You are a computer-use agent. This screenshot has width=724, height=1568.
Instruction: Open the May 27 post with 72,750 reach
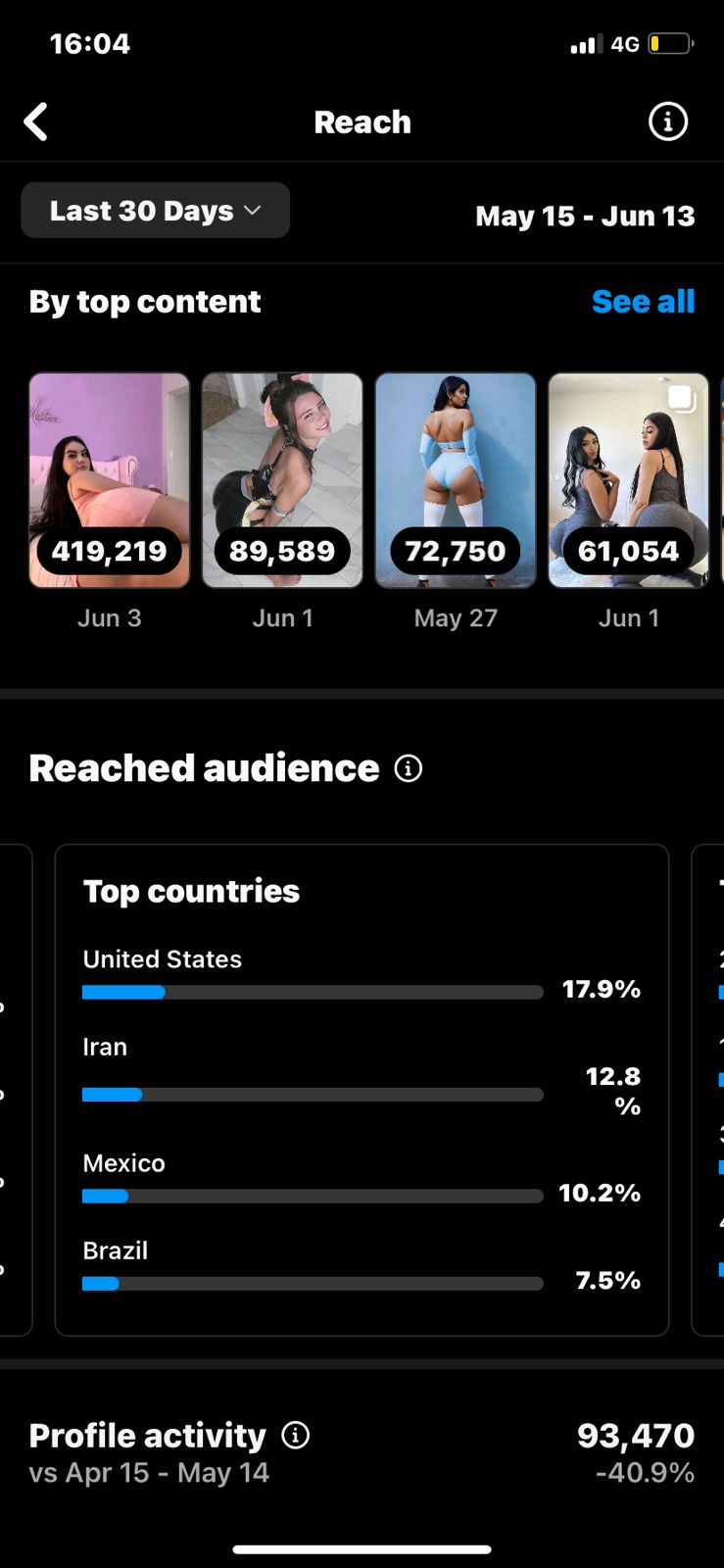[x=456, y=480]
